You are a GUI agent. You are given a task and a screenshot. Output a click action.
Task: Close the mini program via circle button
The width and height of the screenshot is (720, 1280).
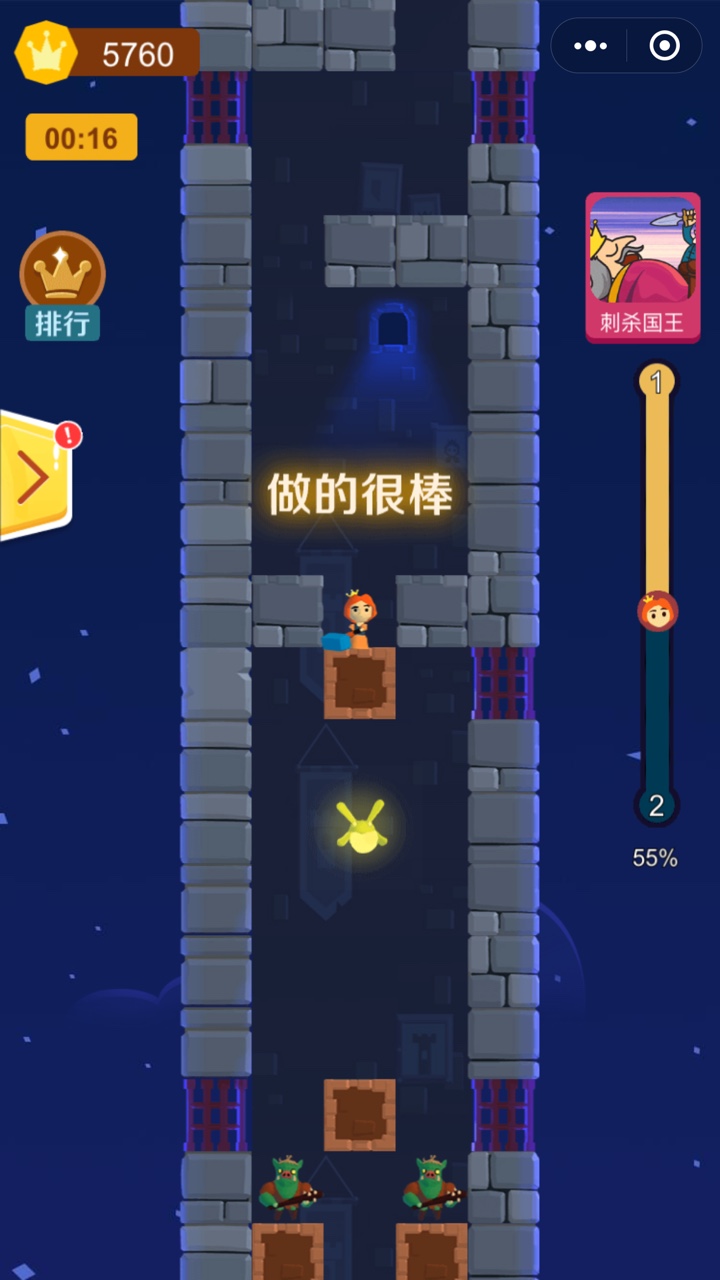click(x=664, y=46)
